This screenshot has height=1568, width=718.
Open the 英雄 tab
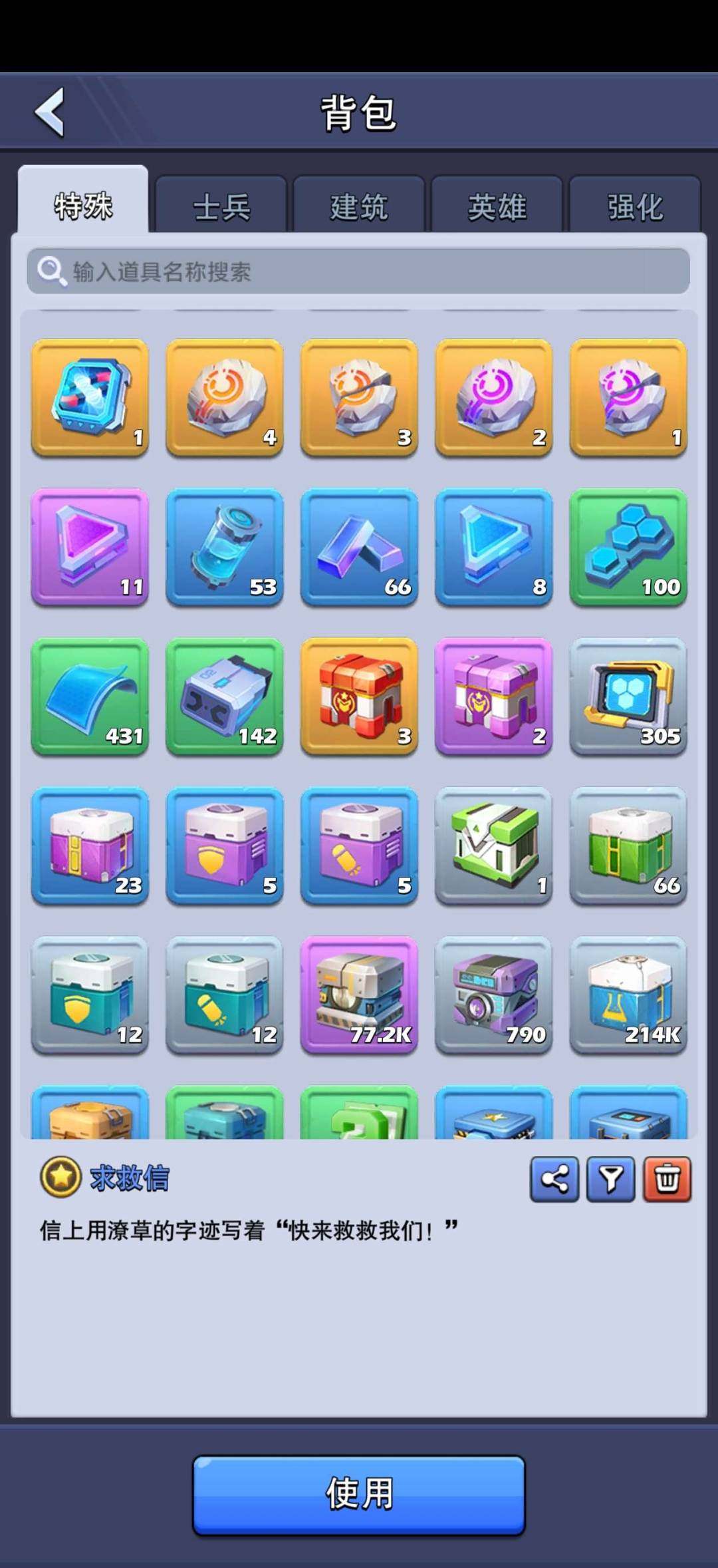coord(497,206)
